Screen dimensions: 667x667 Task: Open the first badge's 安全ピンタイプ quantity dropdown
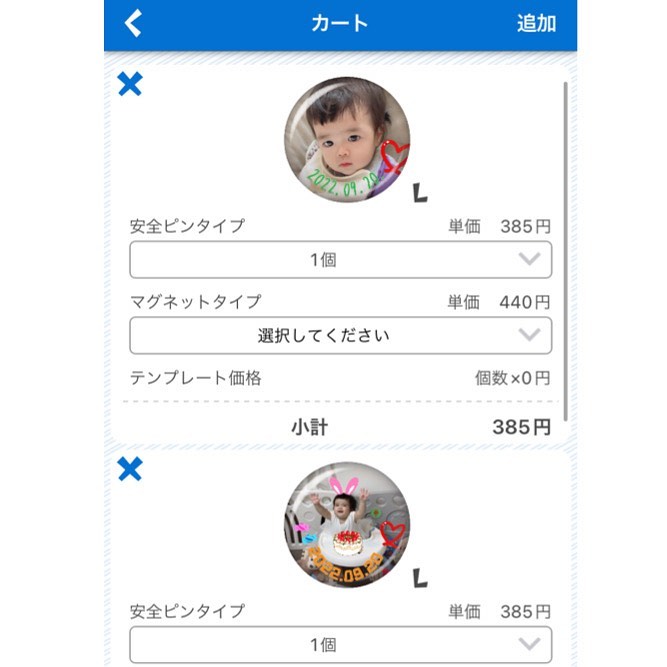point(340,260)
